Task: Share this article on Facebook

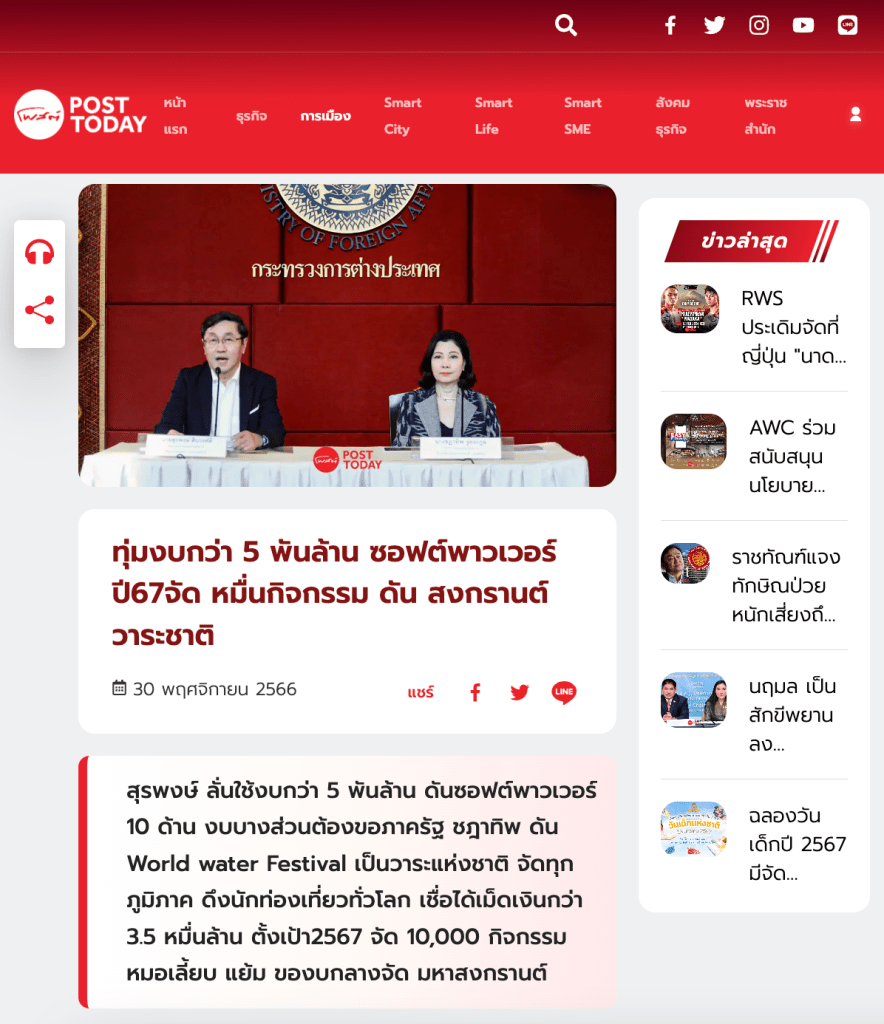Action: [x=475, y=692]
